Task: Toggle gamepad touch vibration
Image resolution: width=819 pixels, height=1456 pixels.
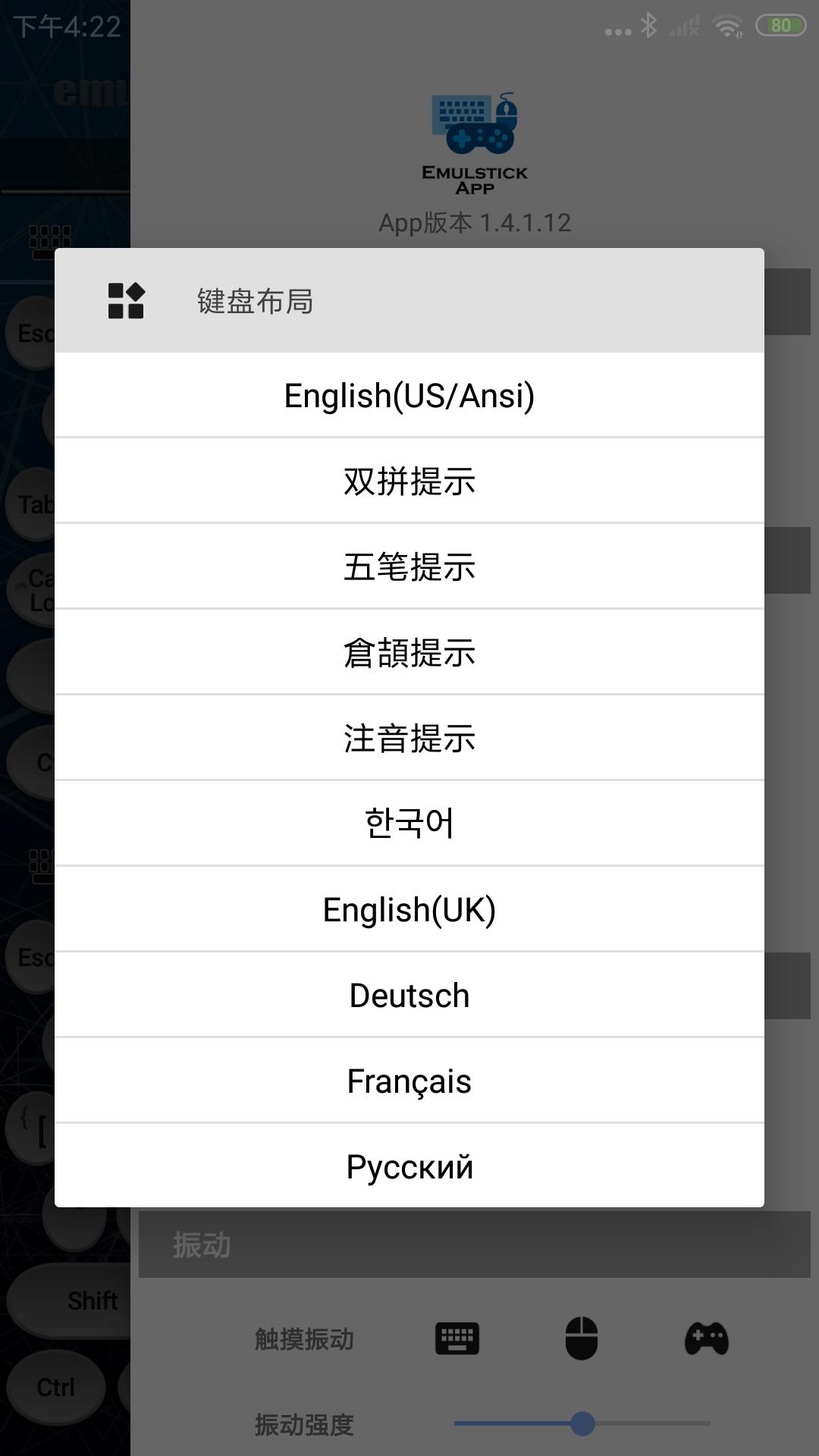Action: [705, 1338]
